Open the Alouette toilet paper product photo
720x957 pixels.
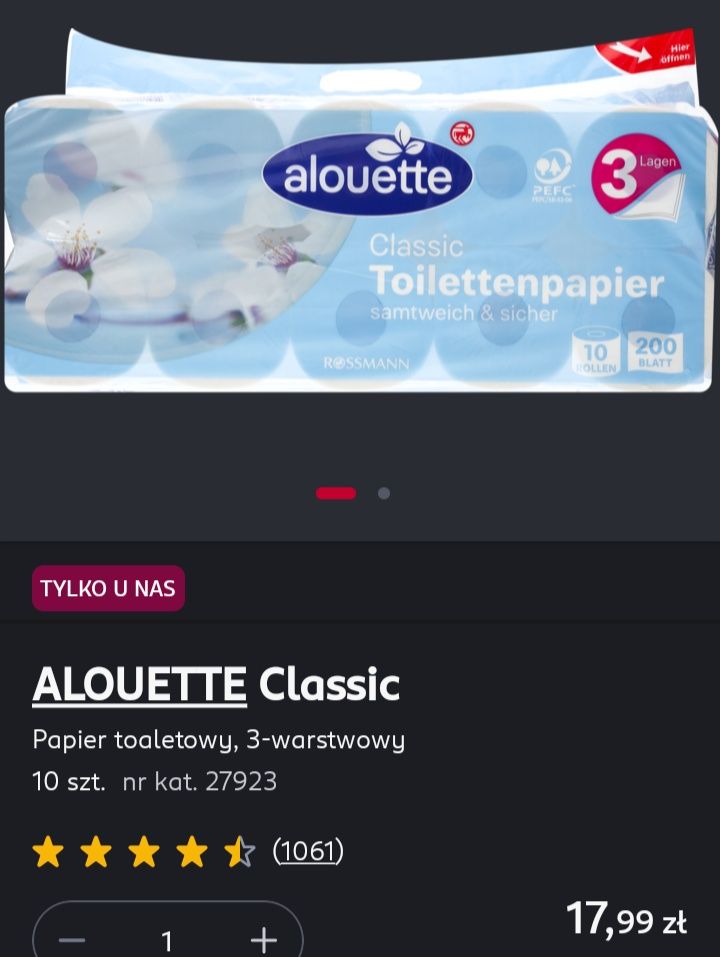coord(360,215)
